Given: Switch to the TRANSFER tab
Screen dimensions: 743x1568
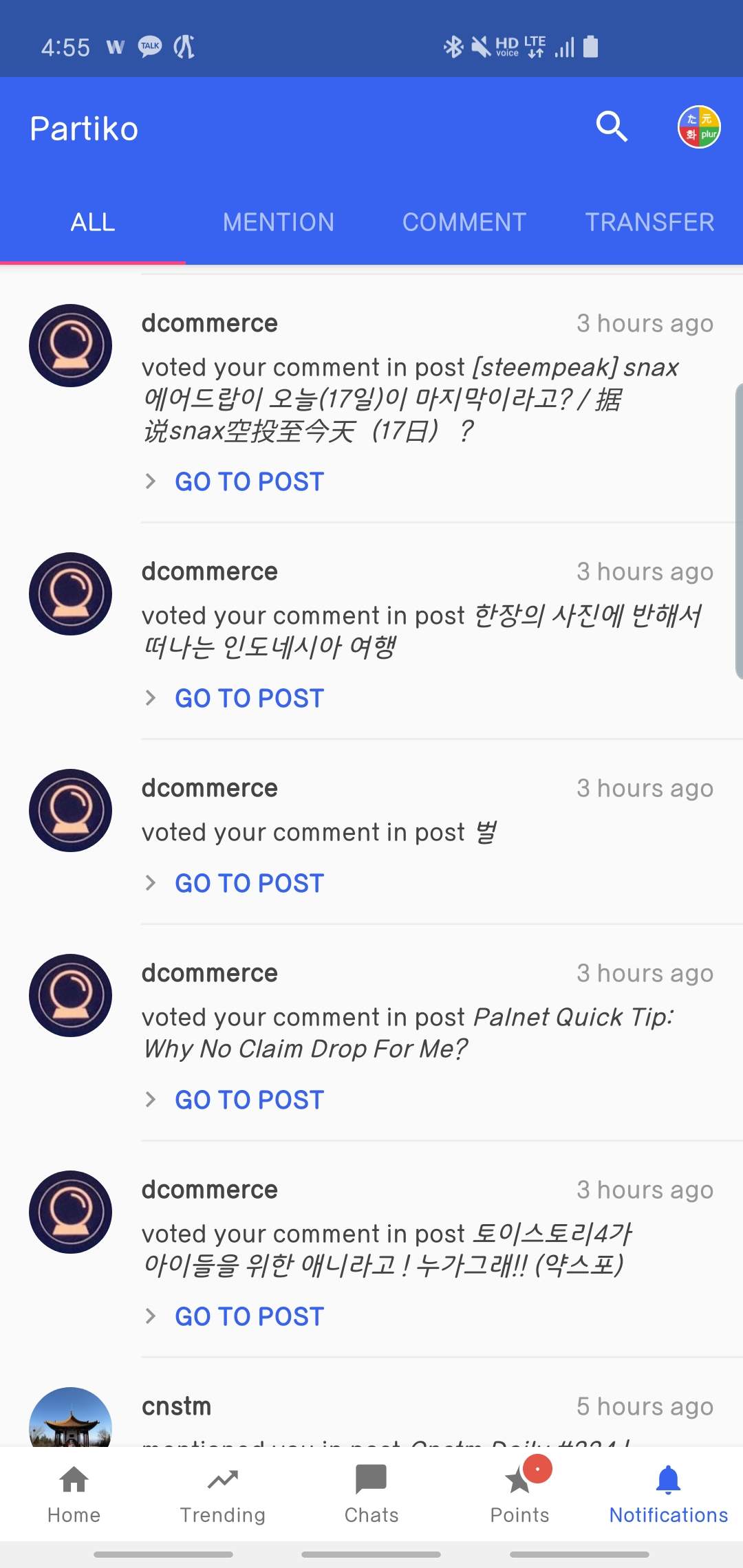Looking at the screenshot, I should pos(649,222).
